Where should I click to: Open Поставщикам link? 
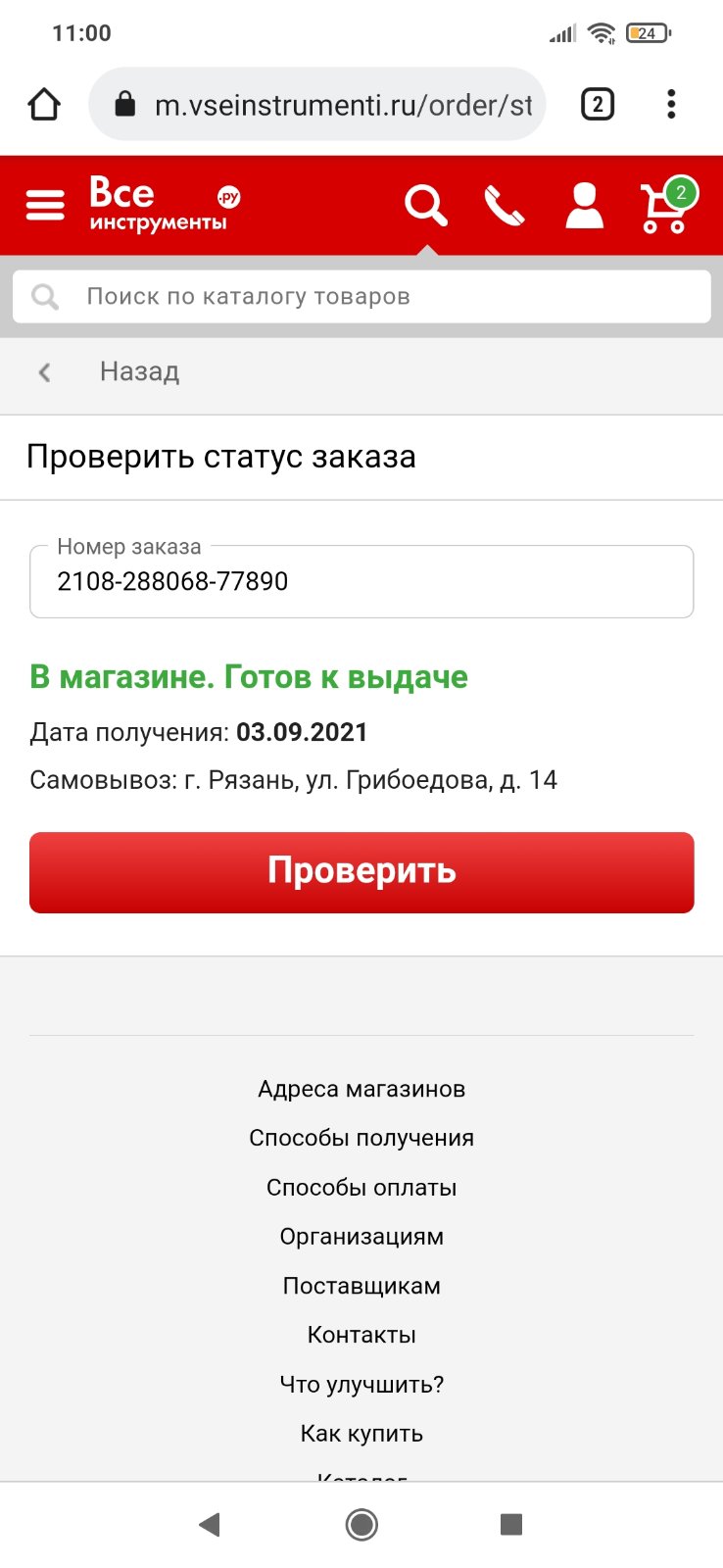[361, 1285]
